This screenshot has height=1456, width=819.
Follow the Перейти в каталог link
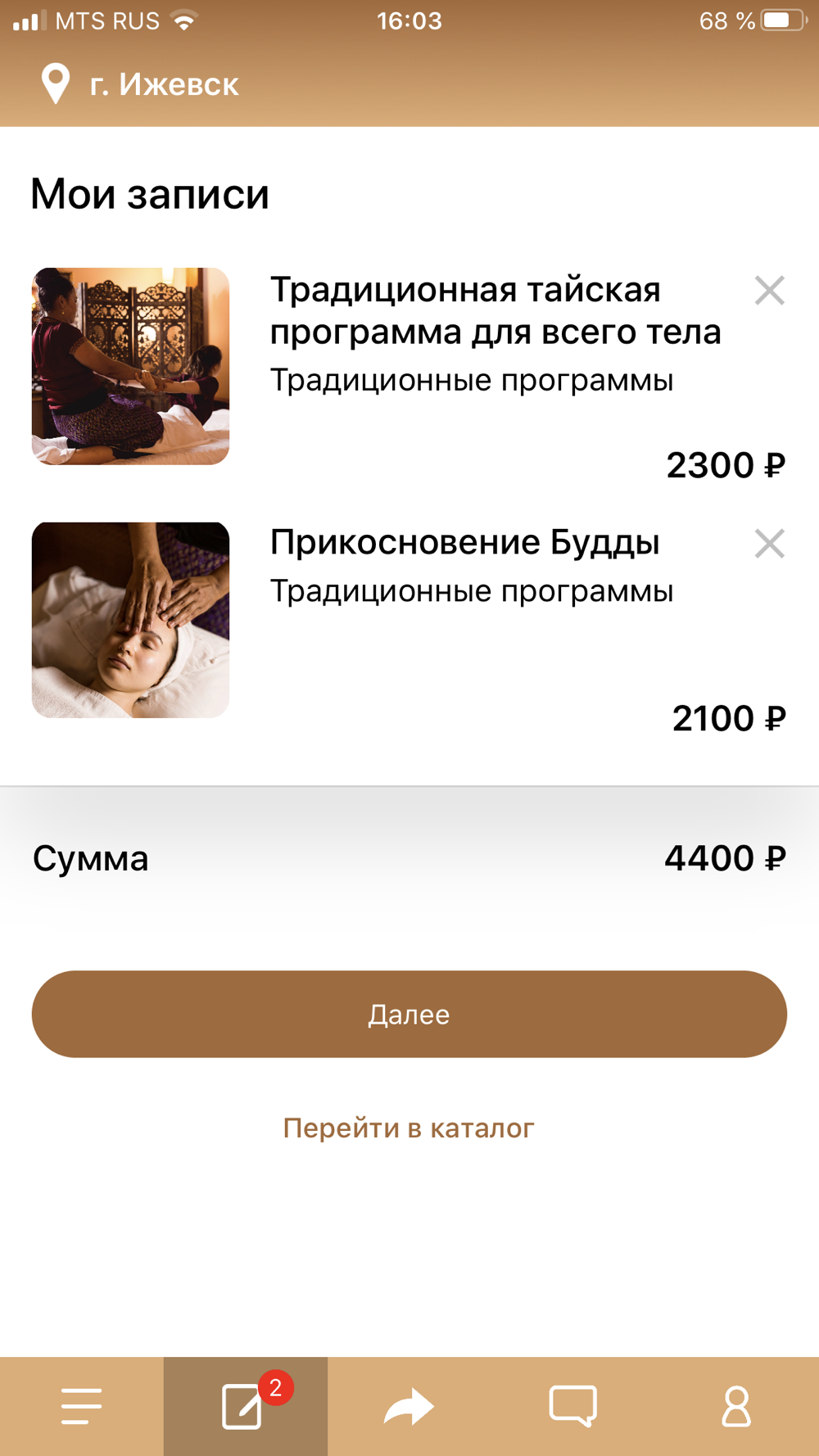tap(409, 1128)
